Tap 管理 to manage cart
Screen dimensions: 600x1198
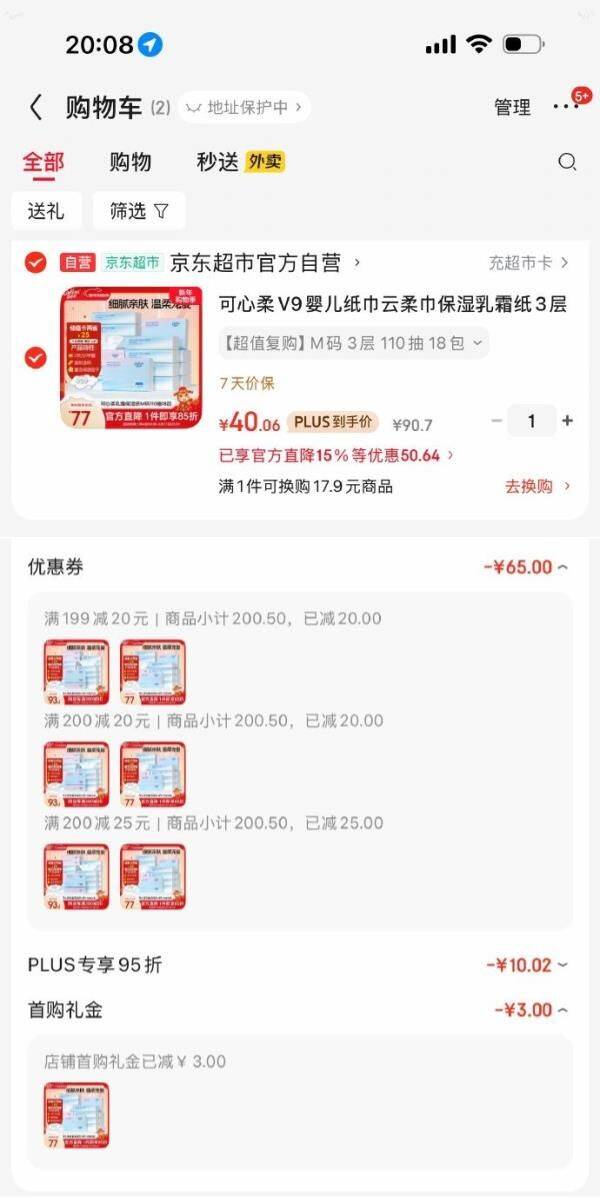click(512, 108)
